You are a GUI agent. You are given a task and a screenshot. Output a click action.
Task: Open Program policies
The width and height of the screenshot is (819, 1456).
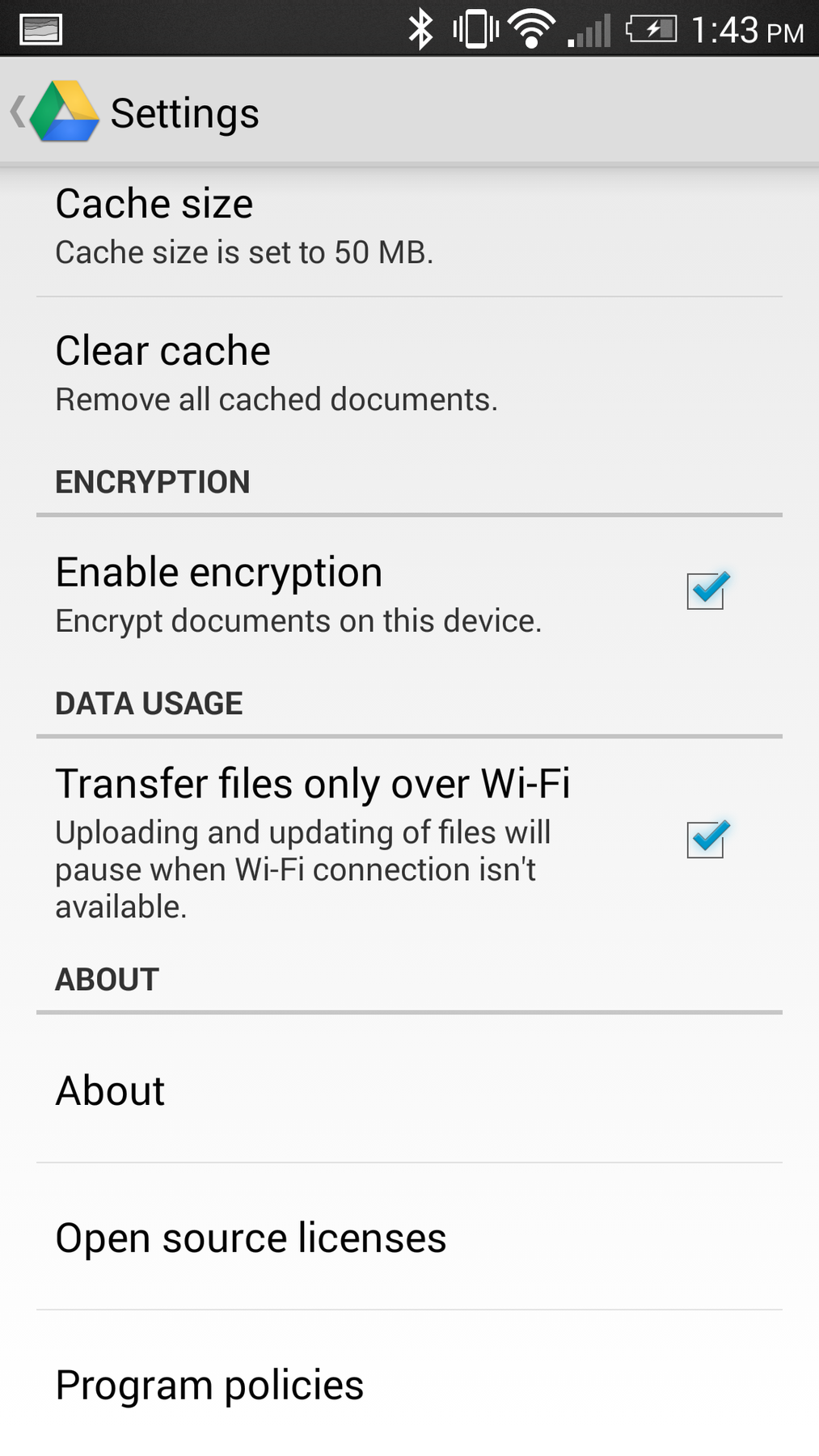point(409,1384)
